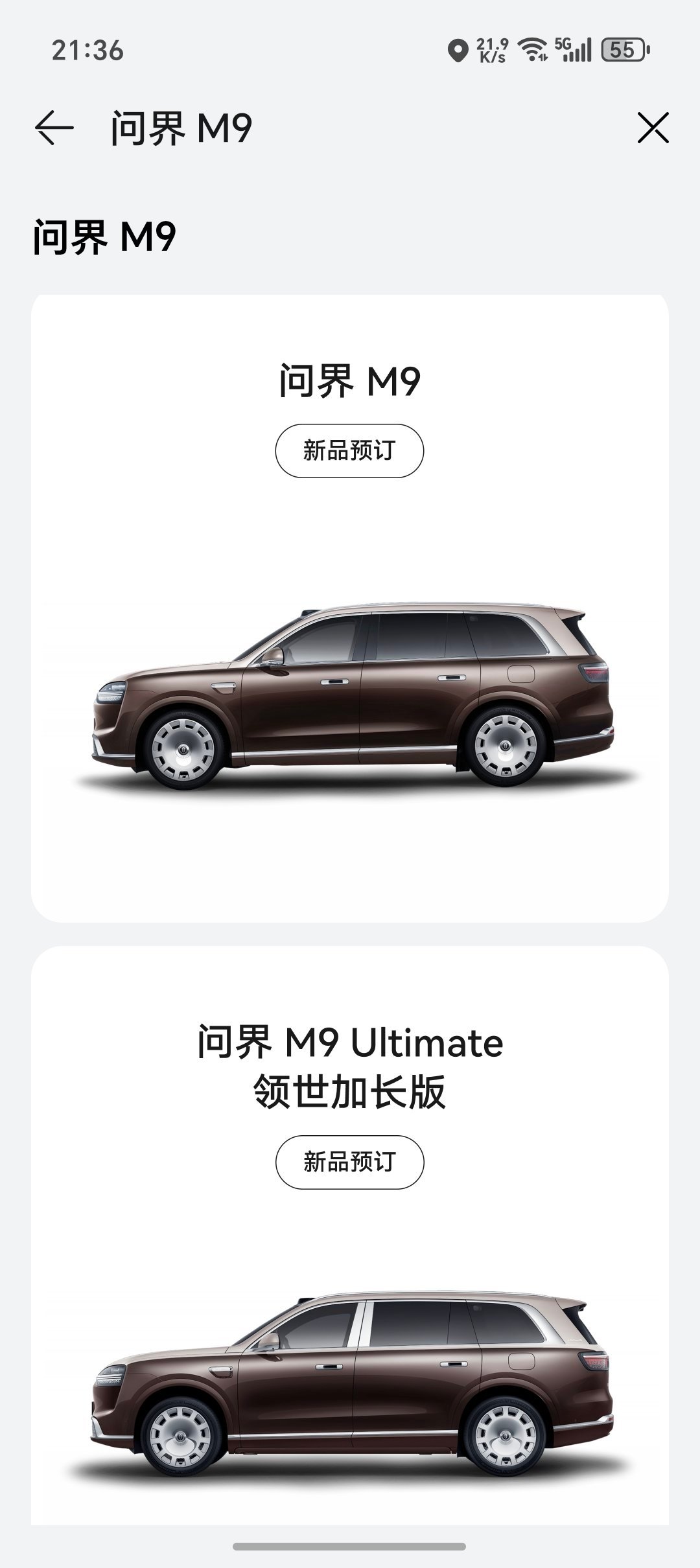Close the 问界 M9 page with the X
Viewport: 700px width, 1568px height.
coord(653,128)
